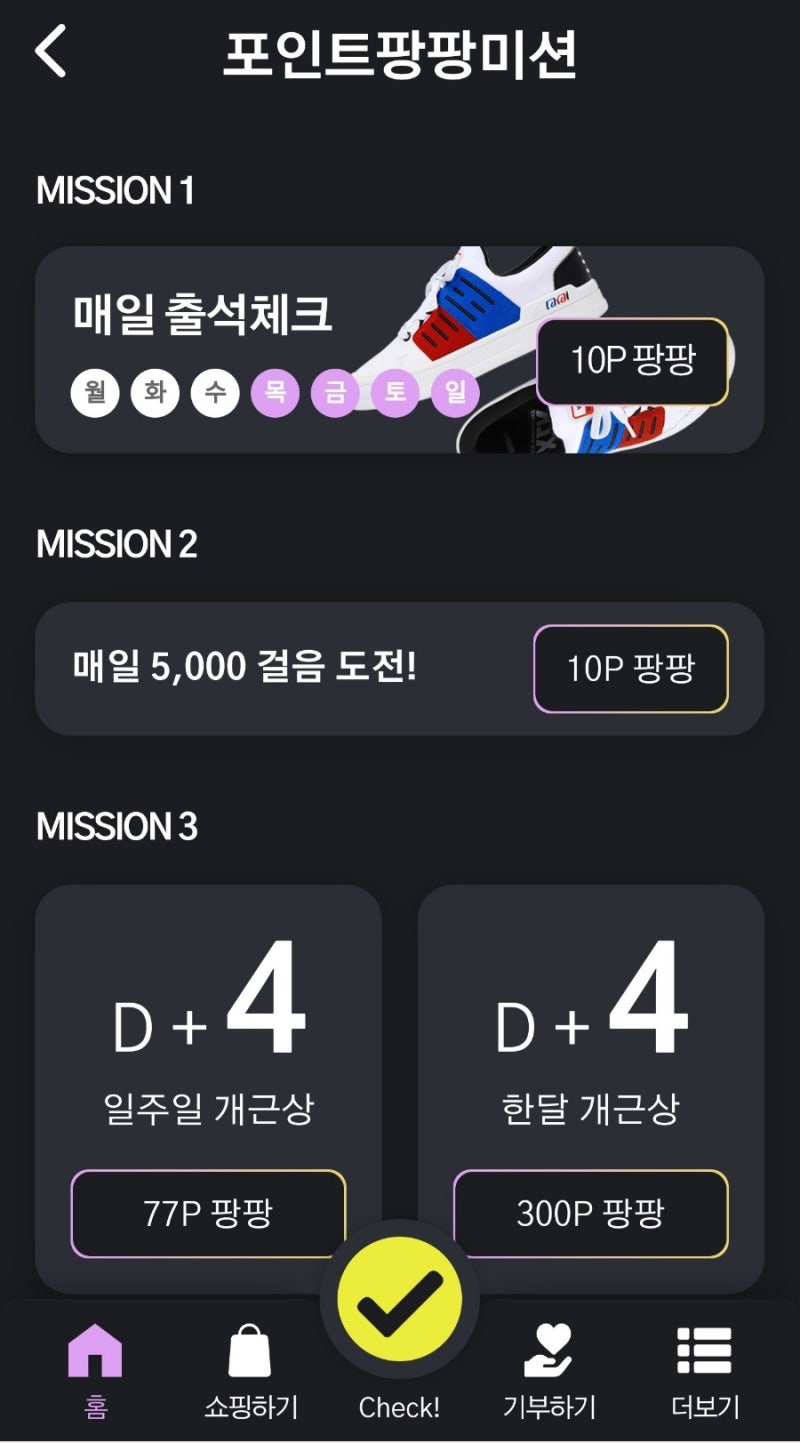Claim 10P 팡팡 for 매일 5,000 걸음 도전

(x=630, y=669)
